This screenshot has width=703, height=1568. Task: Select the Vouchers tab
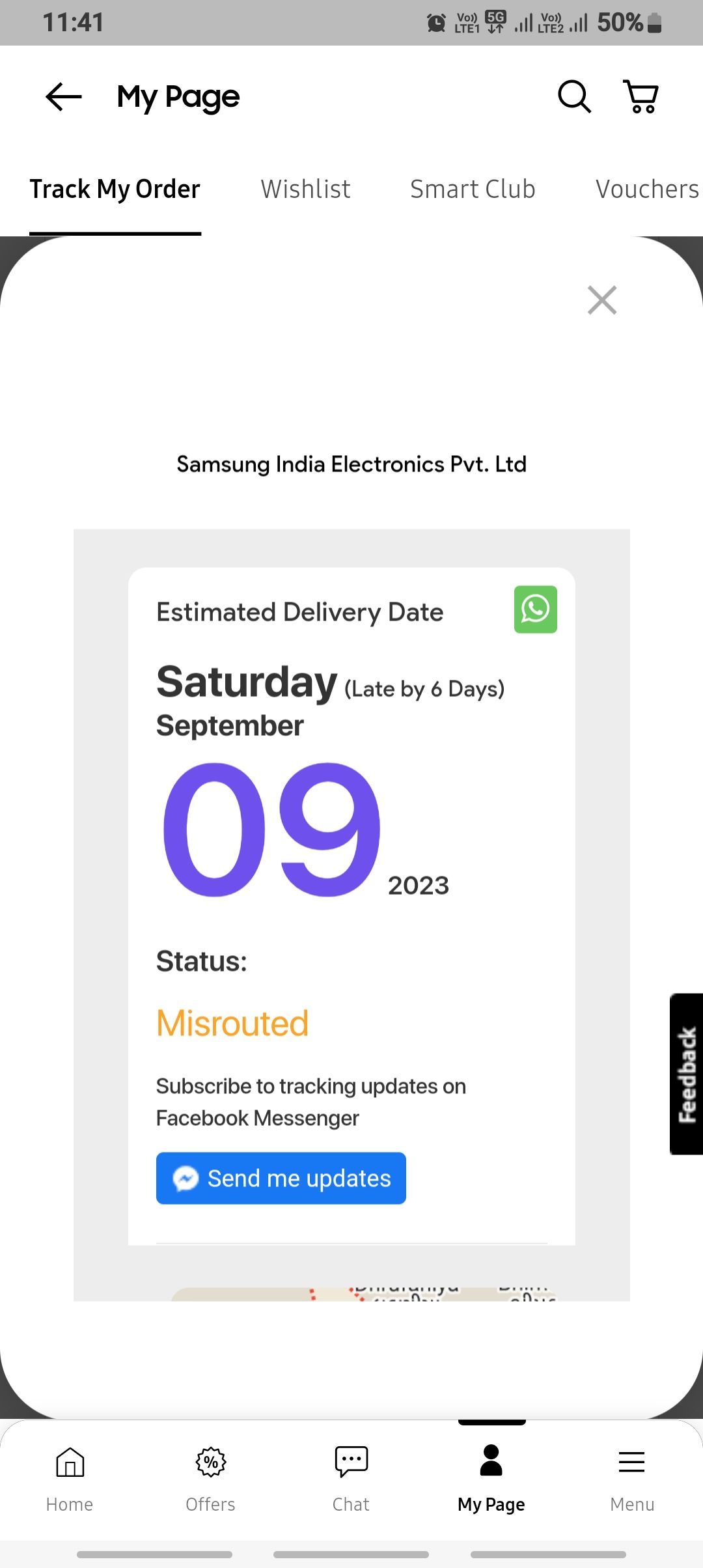pos(646,189)
